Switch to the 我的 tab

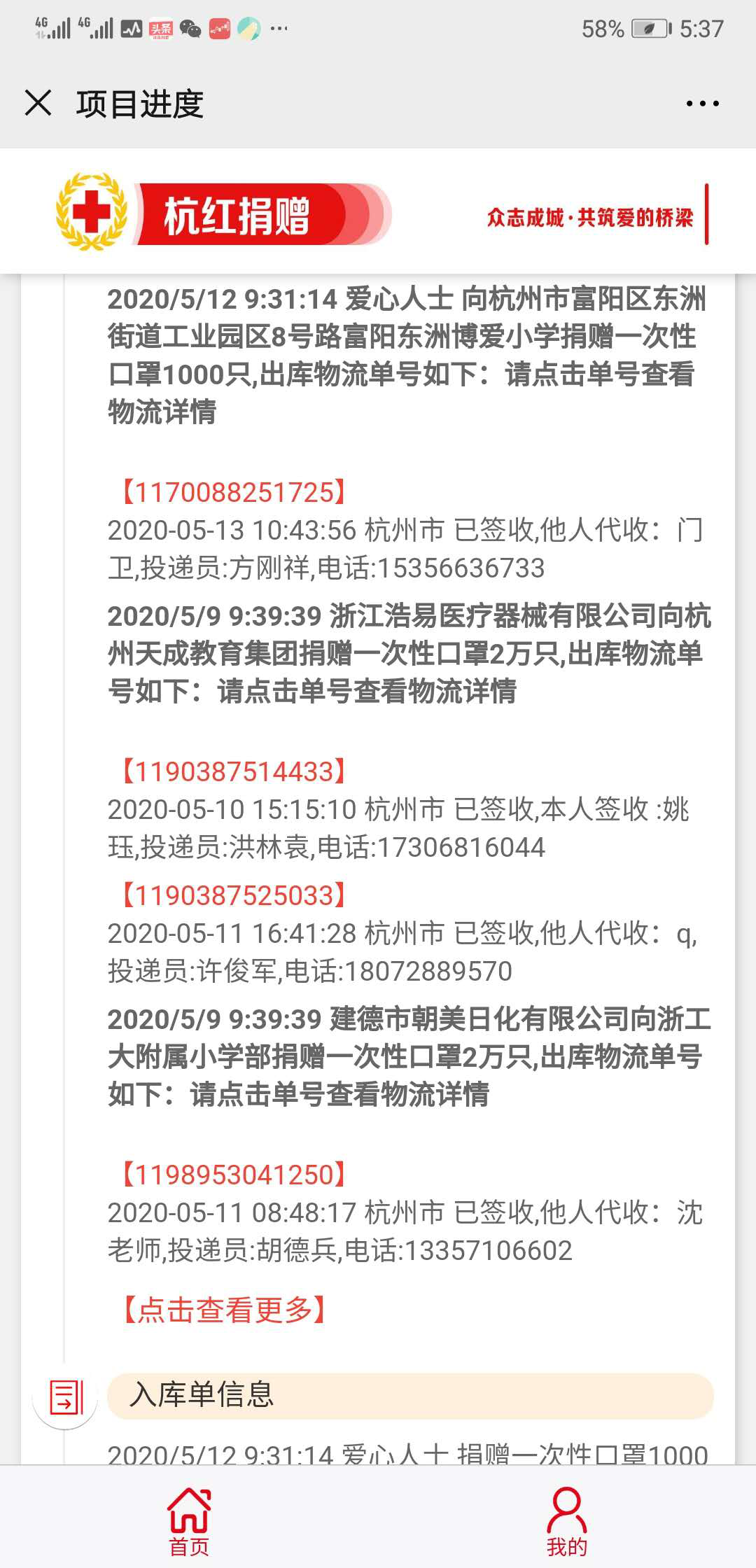[566, 1518]
